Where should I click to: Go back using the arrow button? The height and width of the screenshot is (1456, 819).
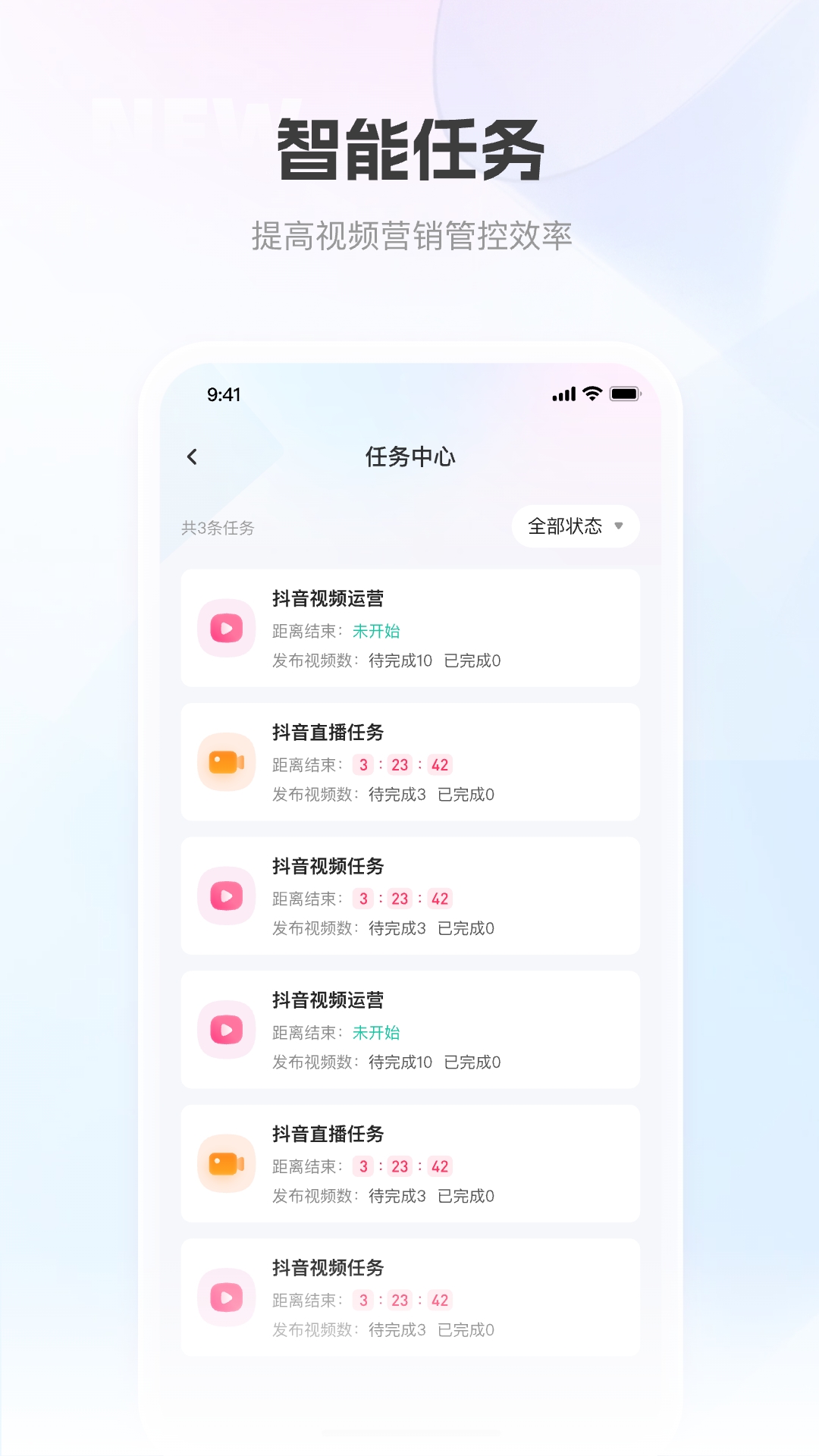192,456
